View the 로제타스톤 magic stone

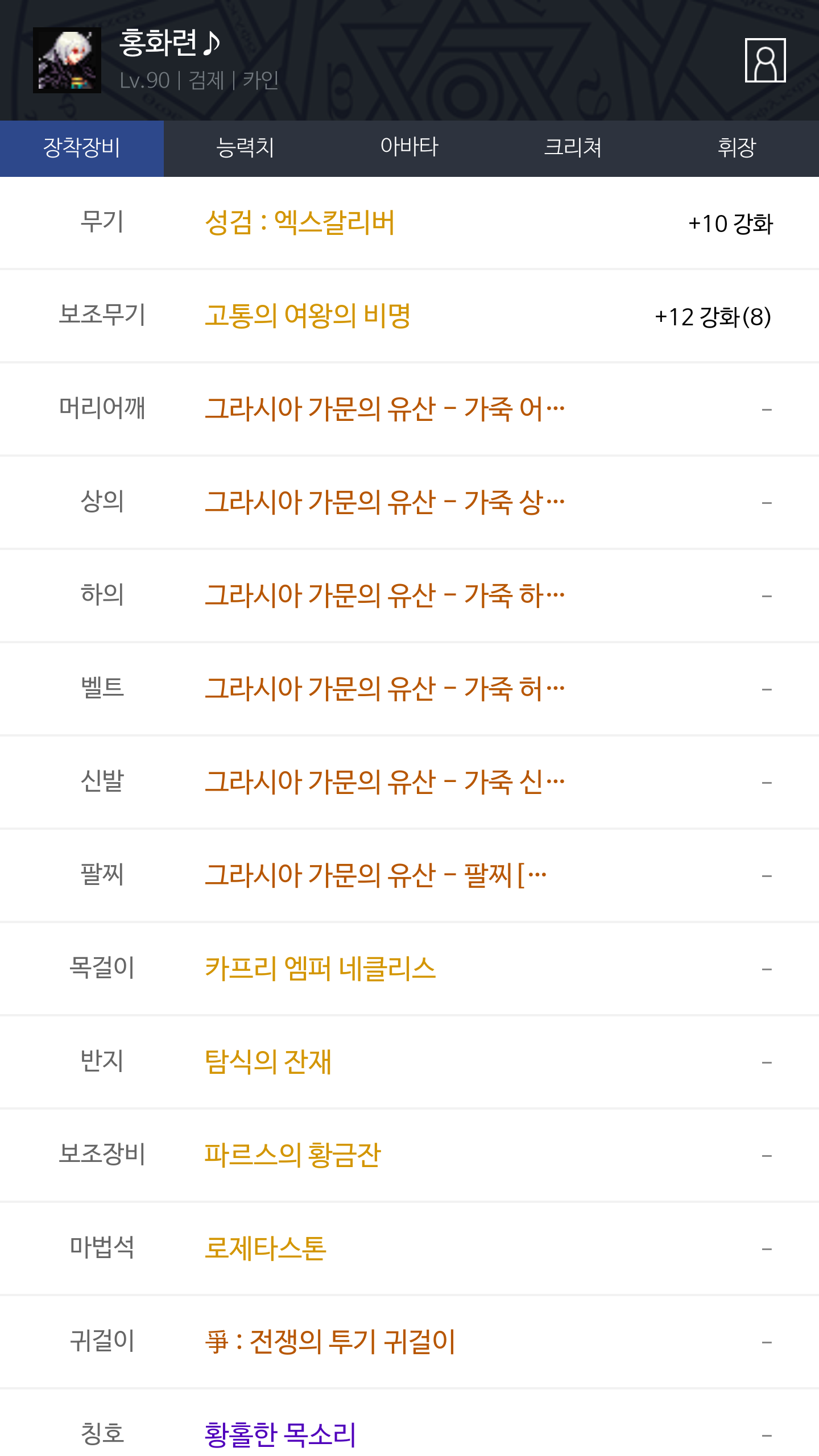pyautogui.click(x=266, y=1248)
